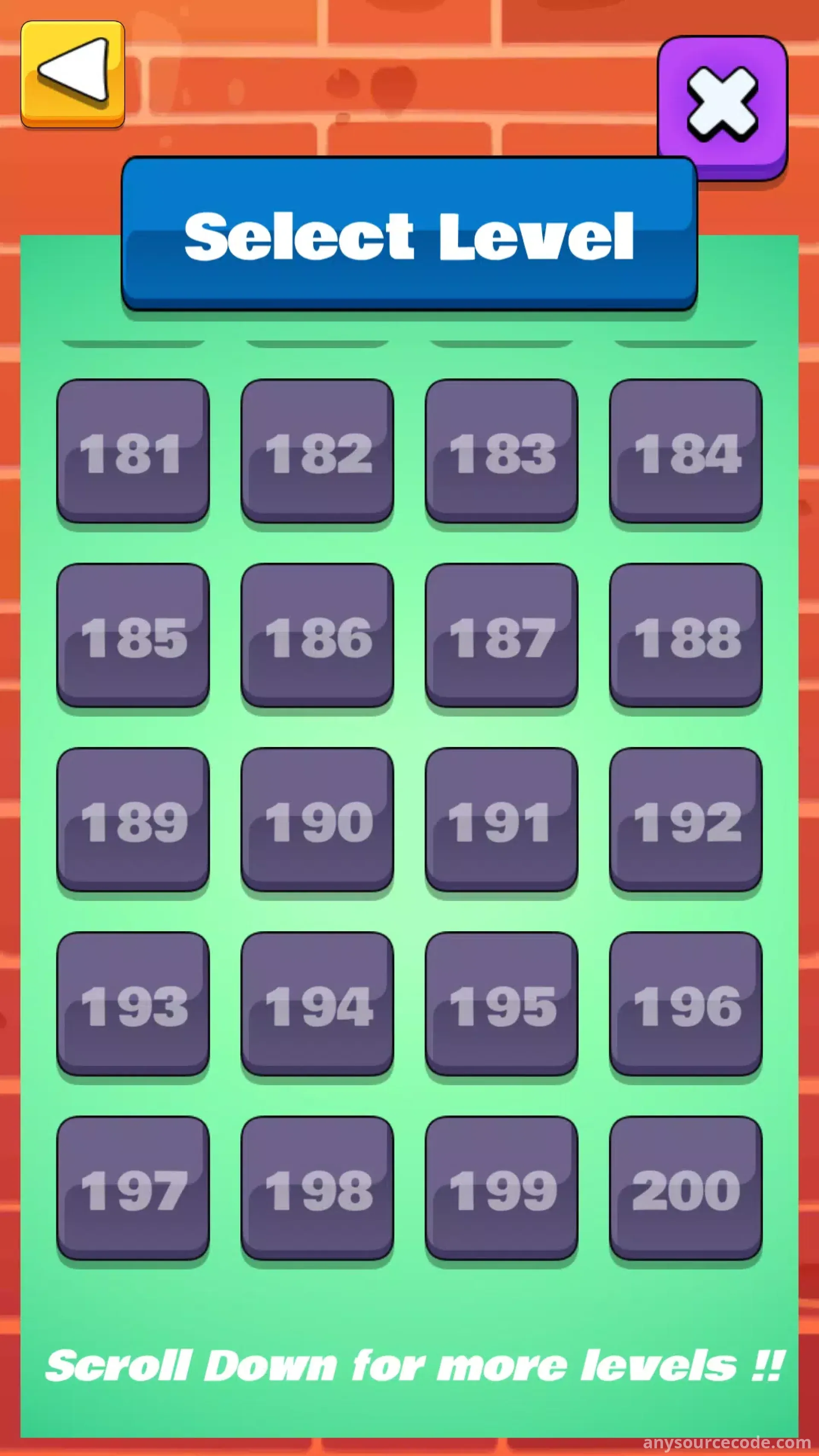The height and width of the screenshot is (1456, 819).
Task: Select level 200
Action: [685, 1188]
